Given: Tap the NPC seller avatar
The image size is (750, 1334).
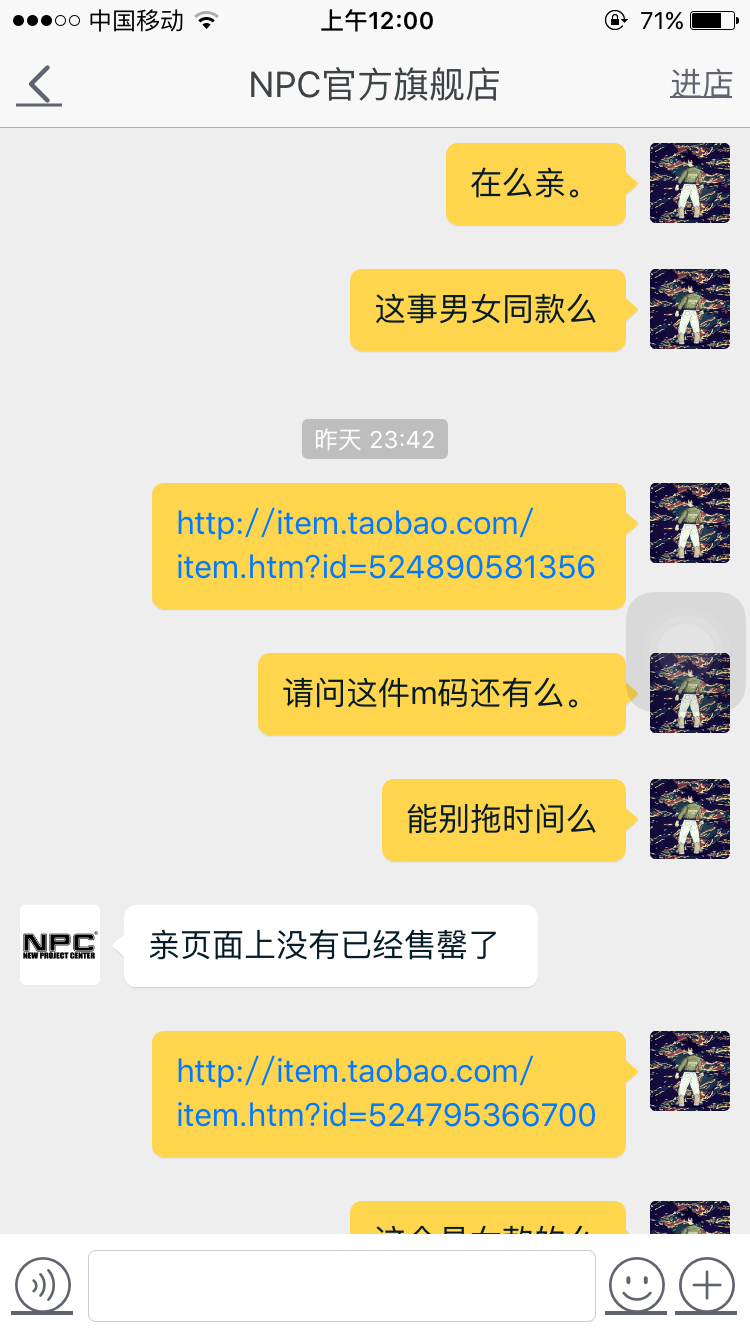Looking at the screenshot, I should point(60,945).
